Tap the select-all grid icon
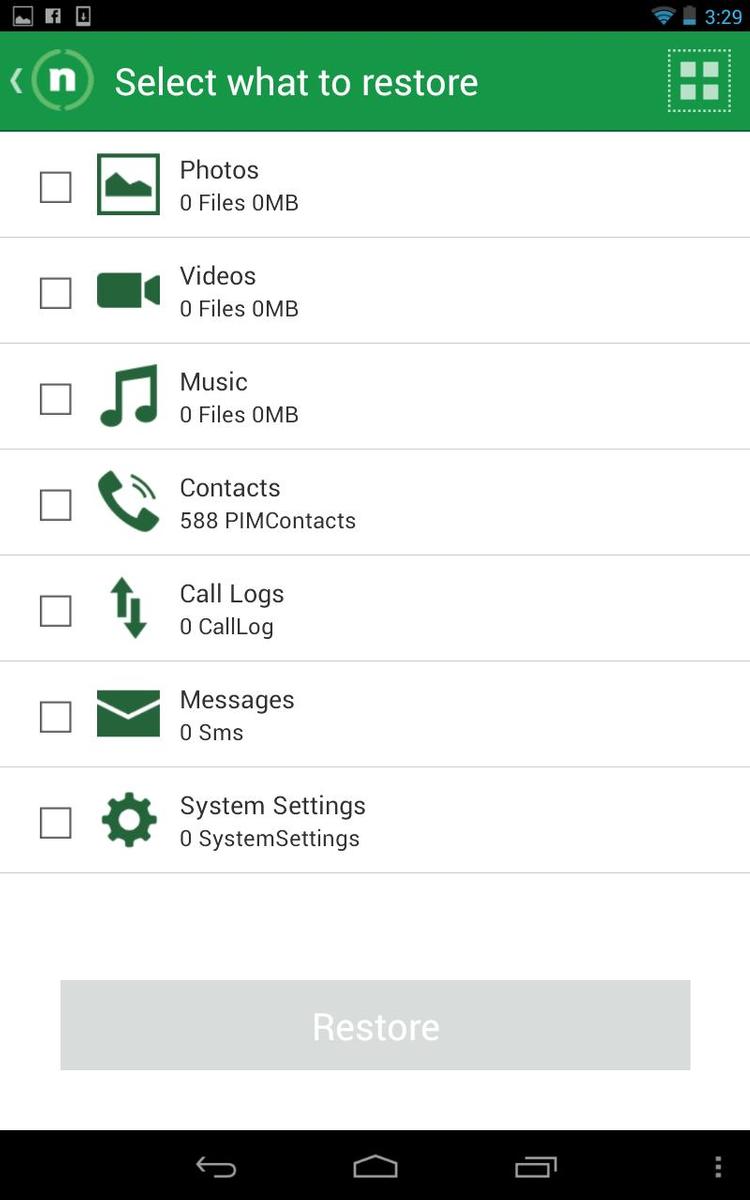 point(699,81)
